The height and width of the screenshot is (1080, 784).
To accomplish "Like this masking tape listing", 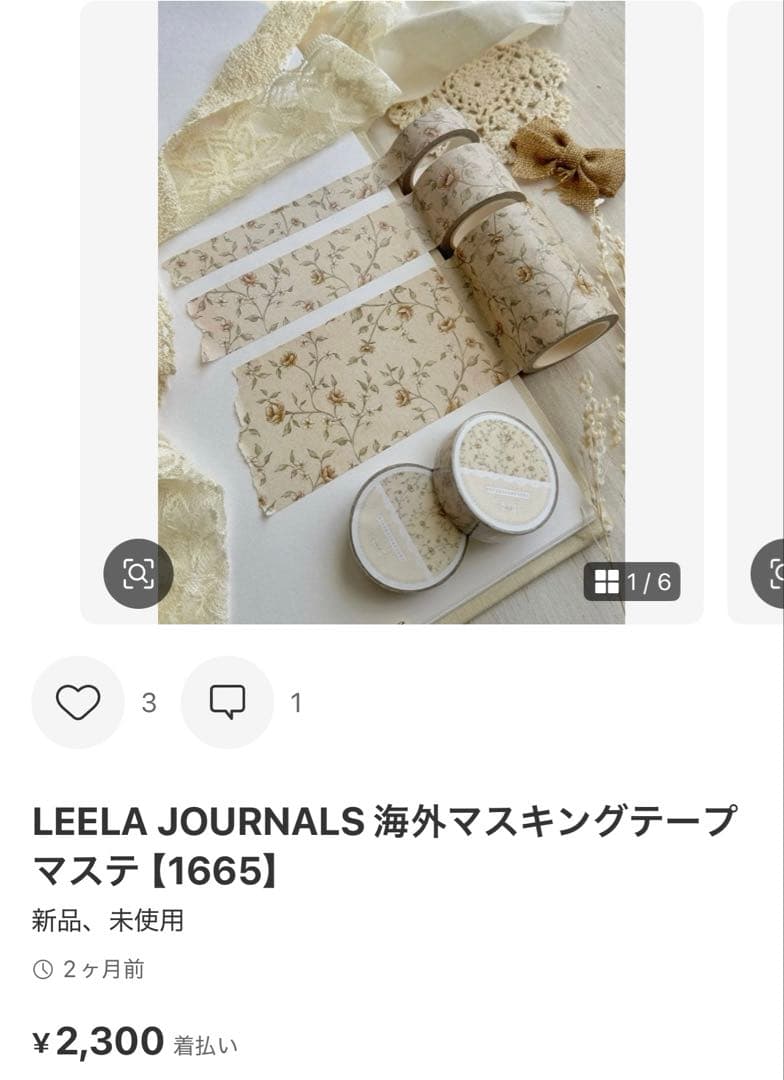I will 78,702.
